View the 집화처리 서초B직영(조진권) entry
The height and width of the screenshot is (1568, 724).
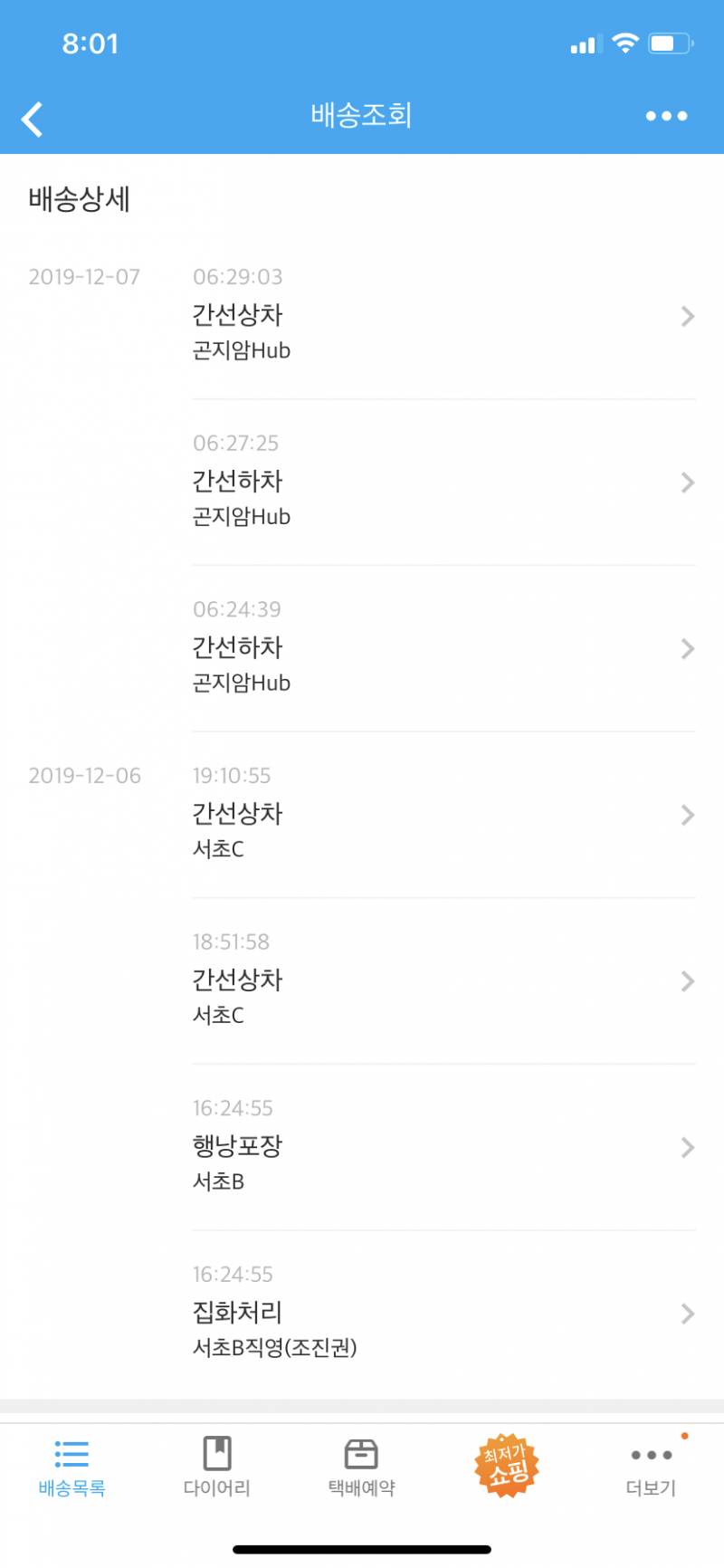point(443,1314)
